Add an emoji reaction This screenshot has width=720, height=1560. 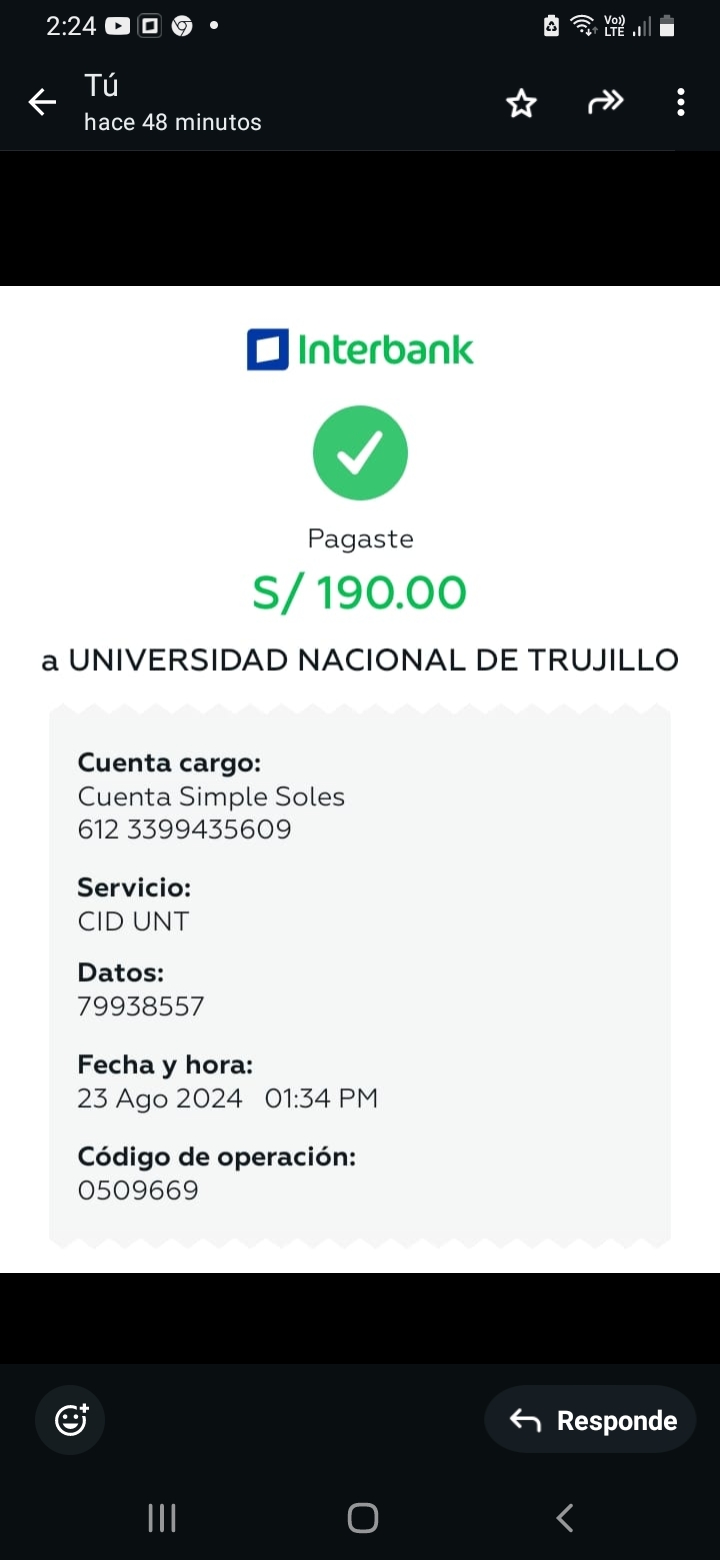(70, 1420)
